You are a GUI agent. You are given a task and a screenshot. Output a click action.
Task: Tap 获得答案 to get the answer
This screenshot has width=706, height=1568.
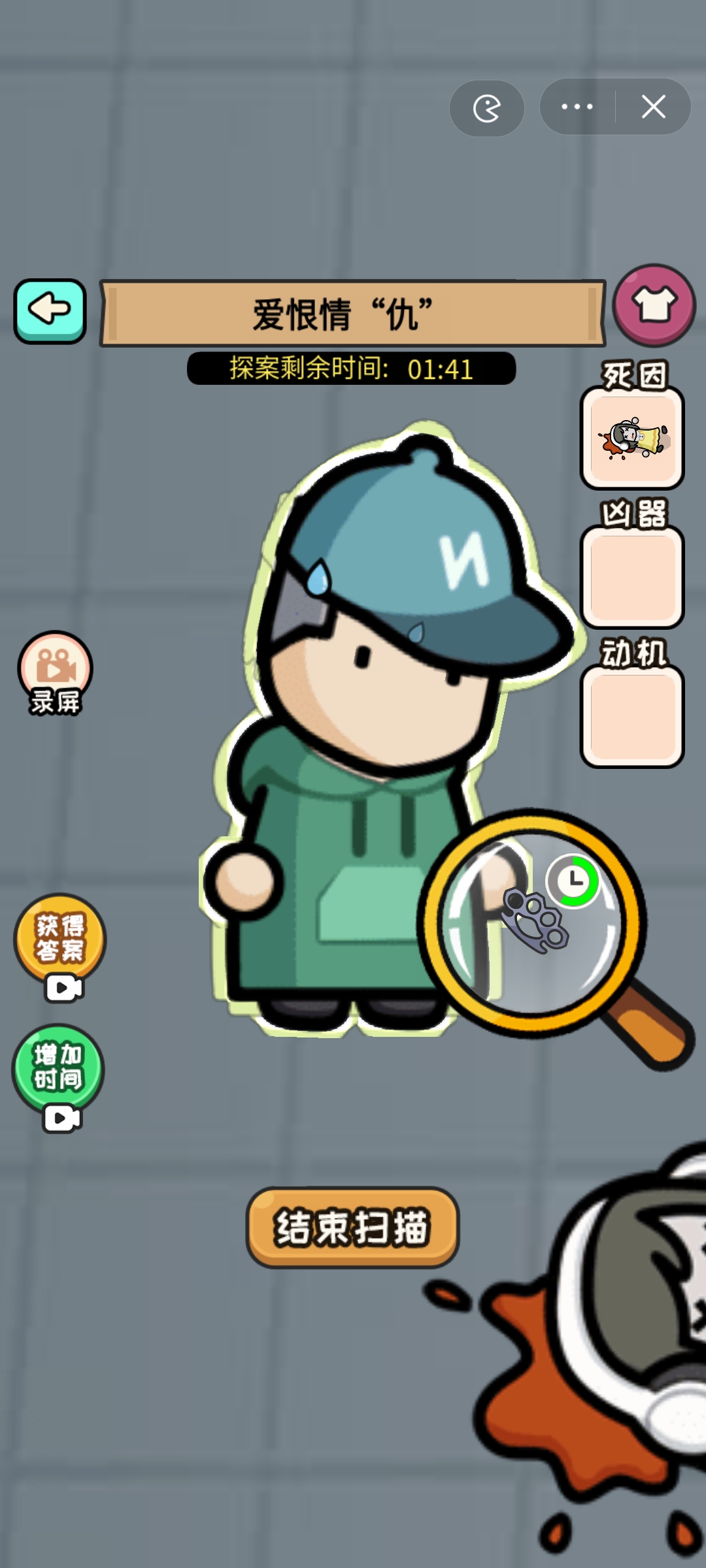59,939
